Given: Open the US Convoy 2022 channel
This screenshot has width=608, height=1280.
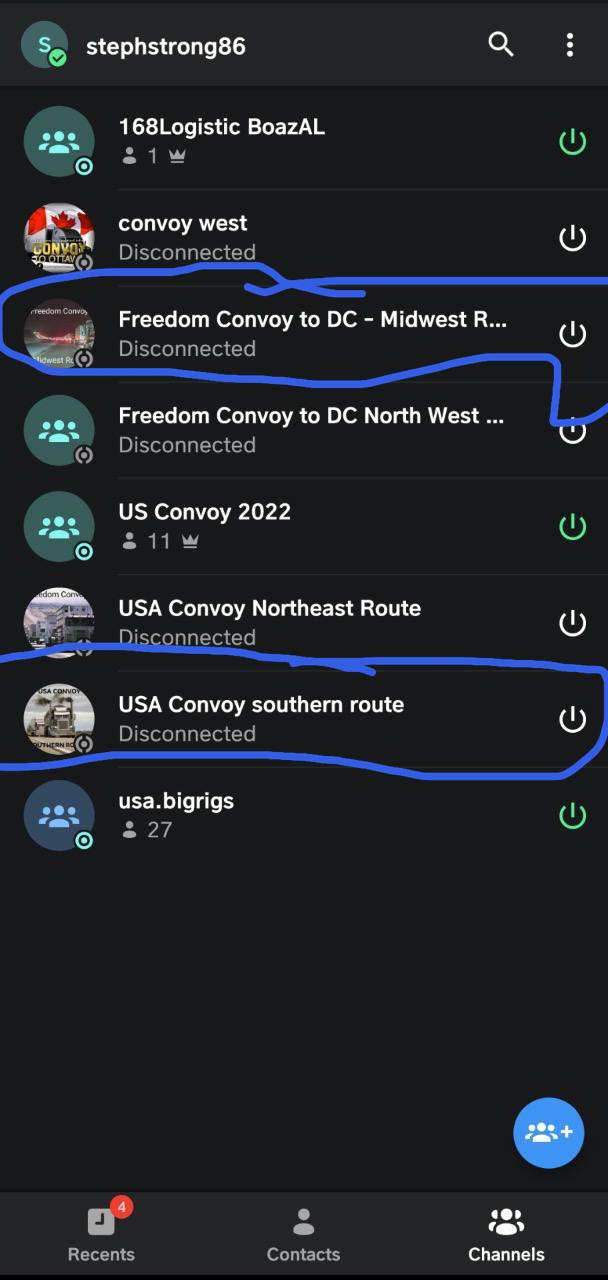Looking at the screenshot, I should pos(304,526).
